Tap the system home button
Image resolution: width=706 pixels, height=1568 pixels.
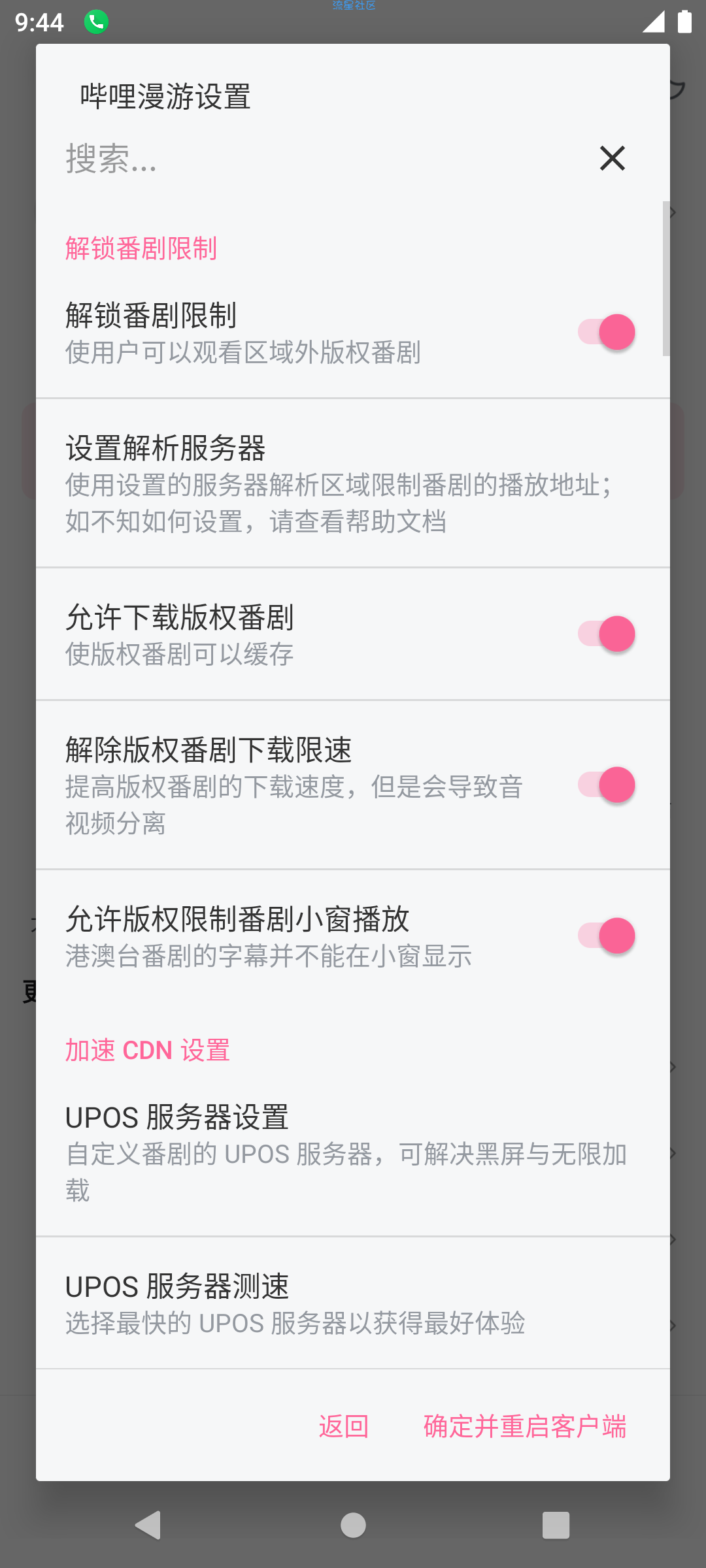[353, 1526]
